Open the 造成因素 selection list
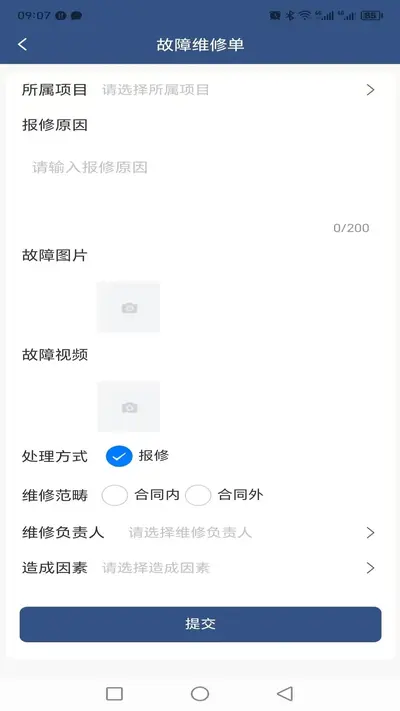 point(200,568)
